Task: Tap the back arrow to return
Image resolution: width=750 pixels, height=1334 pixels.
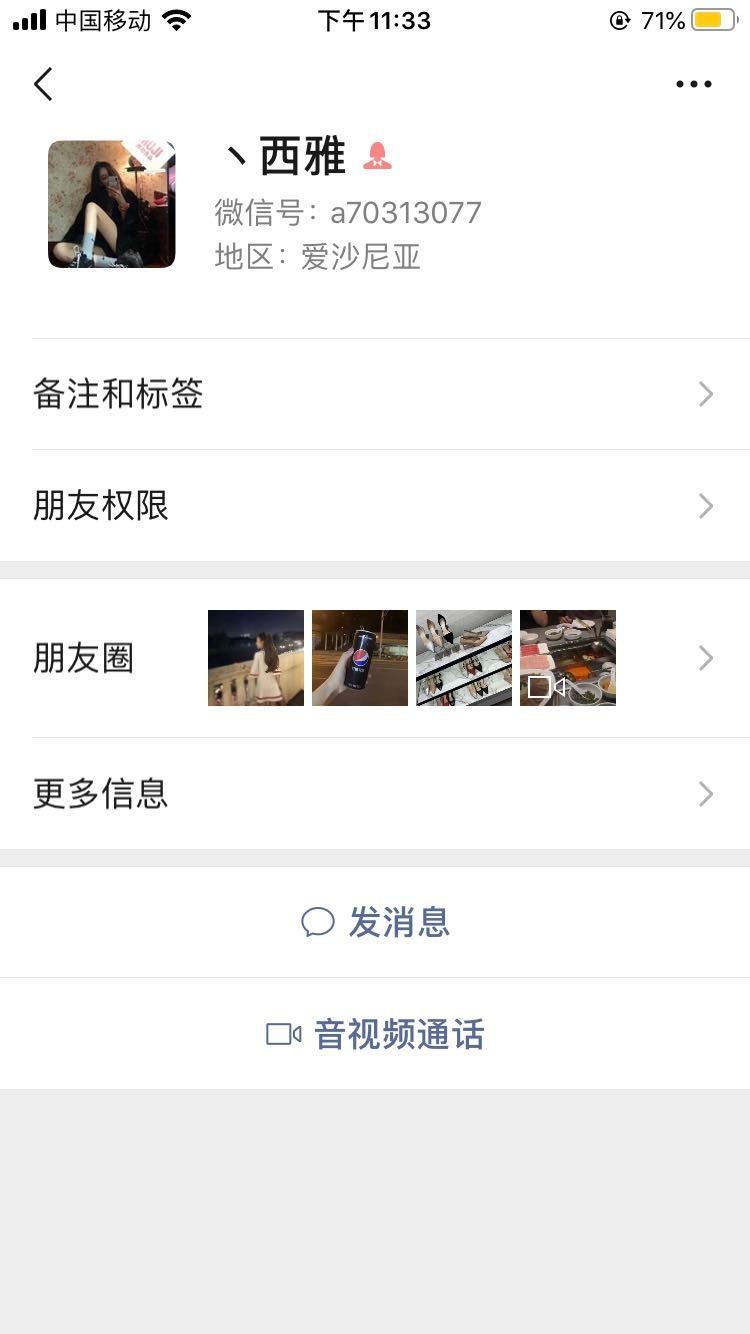Action: 42,84
